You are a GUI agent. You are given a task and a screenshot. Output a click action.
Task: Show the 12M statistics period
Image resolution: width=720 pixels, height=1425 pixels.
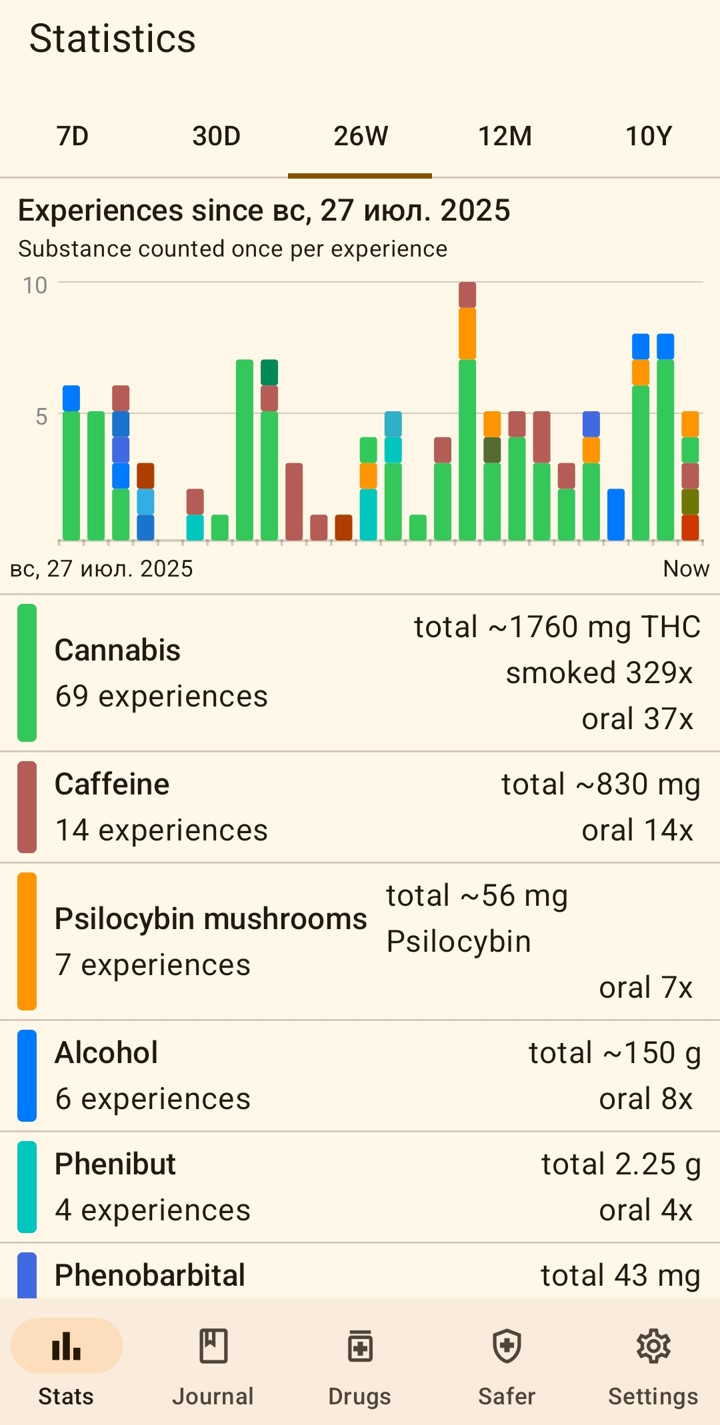[x=504, y=137]
